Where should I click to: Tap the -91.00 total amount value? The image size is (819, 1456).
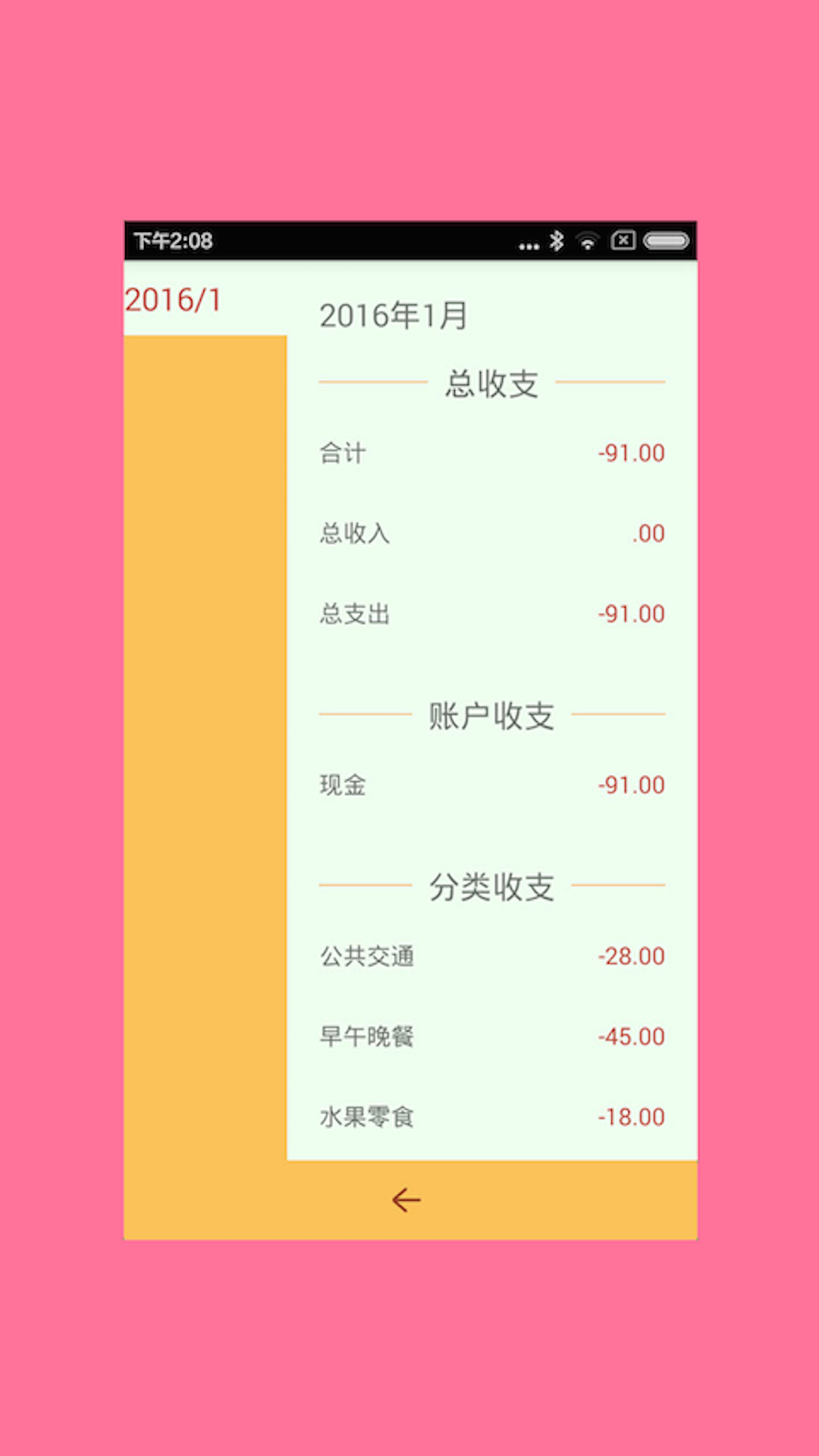click(x=632, y=453)
